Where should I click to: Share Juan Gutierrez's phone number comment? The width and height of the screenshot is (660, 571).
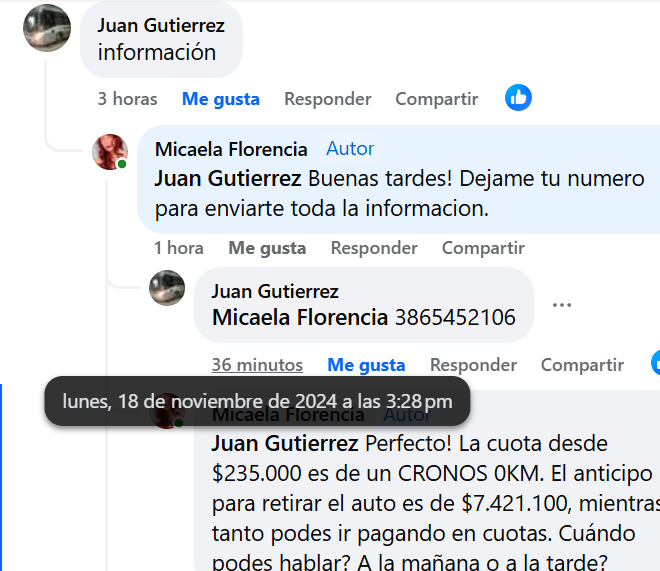point(582,365)
